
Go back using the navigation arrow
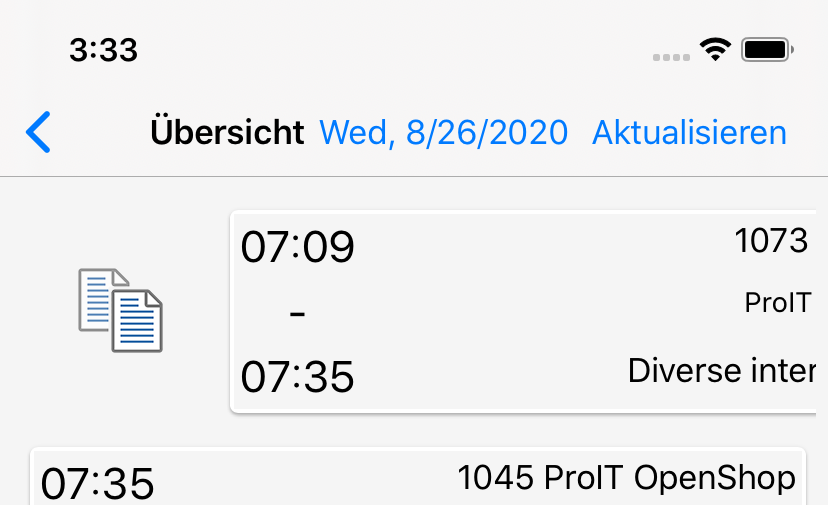pos(38,132)
